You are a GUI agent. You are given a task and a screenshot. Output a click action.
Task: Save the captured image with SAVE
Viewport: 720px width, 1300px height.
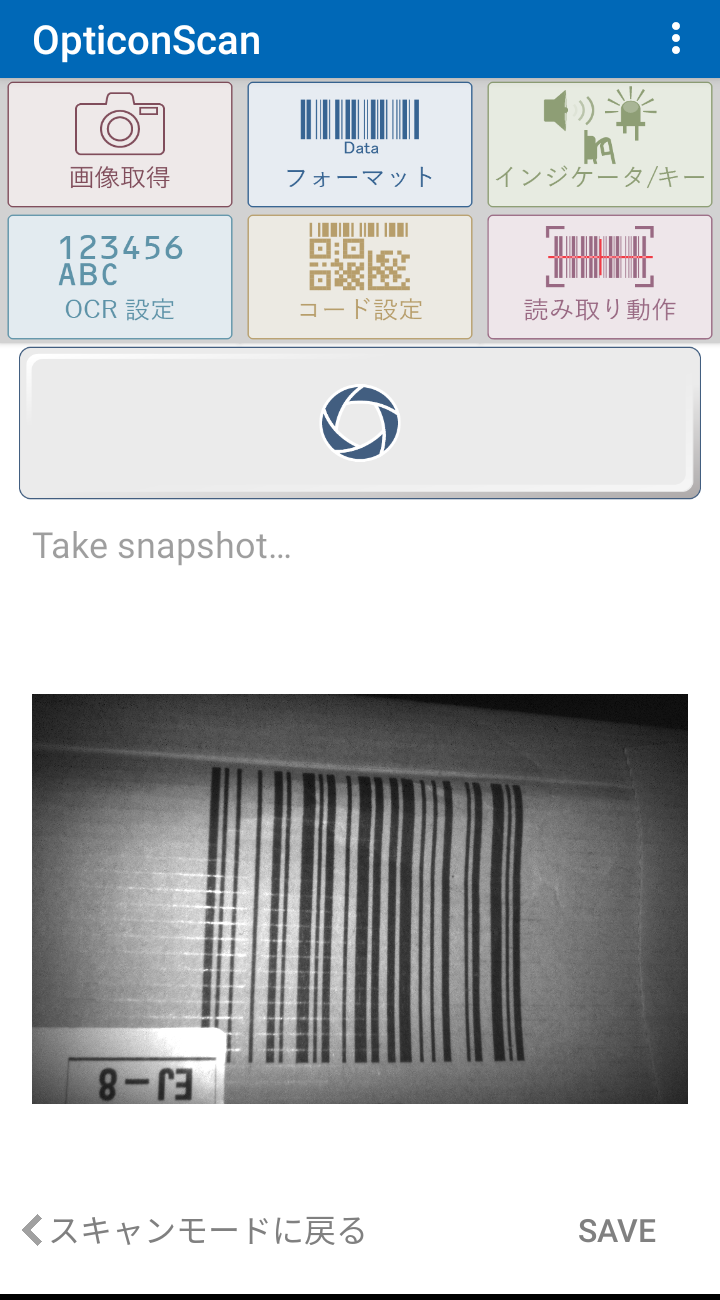(617, 1231)
